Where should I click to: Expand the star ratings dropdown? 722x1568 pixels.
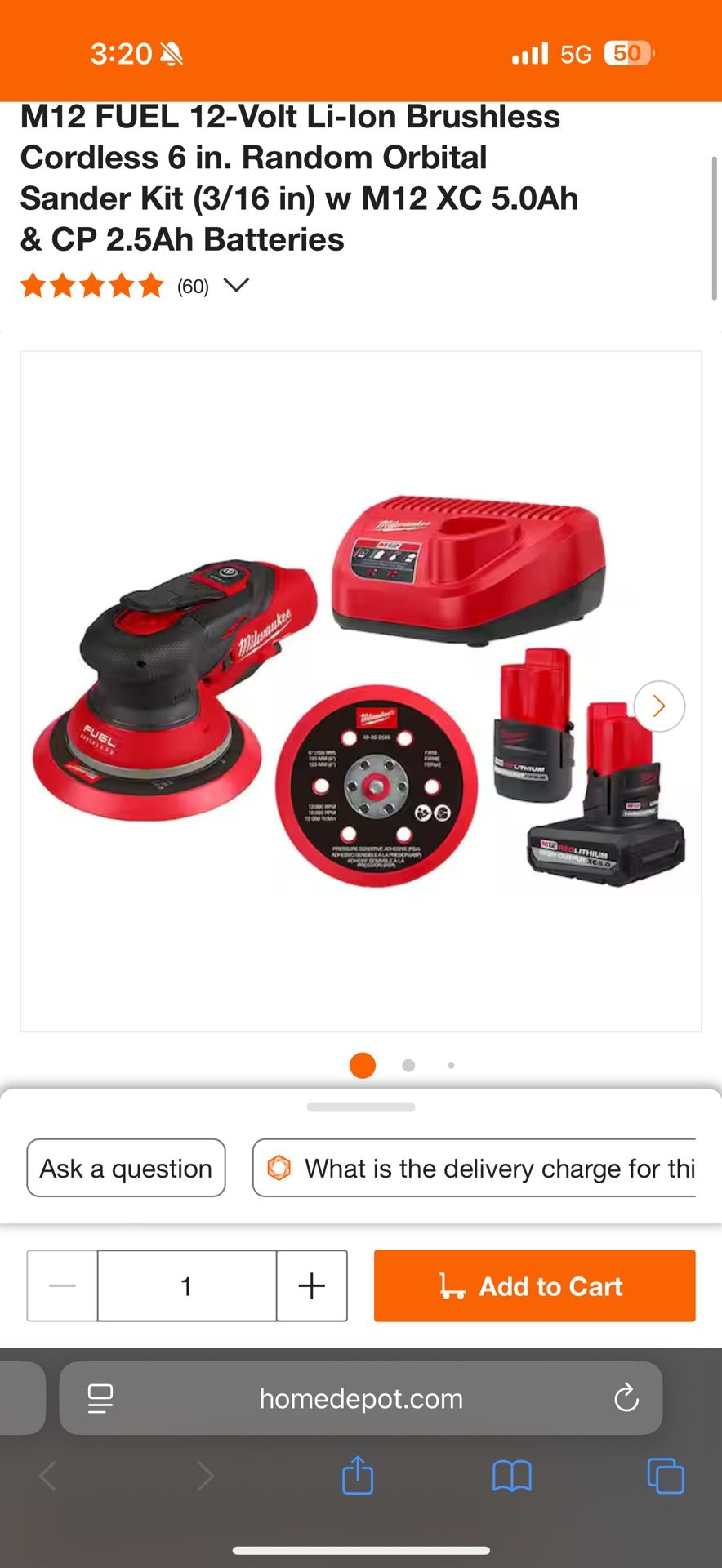point(236,285)
